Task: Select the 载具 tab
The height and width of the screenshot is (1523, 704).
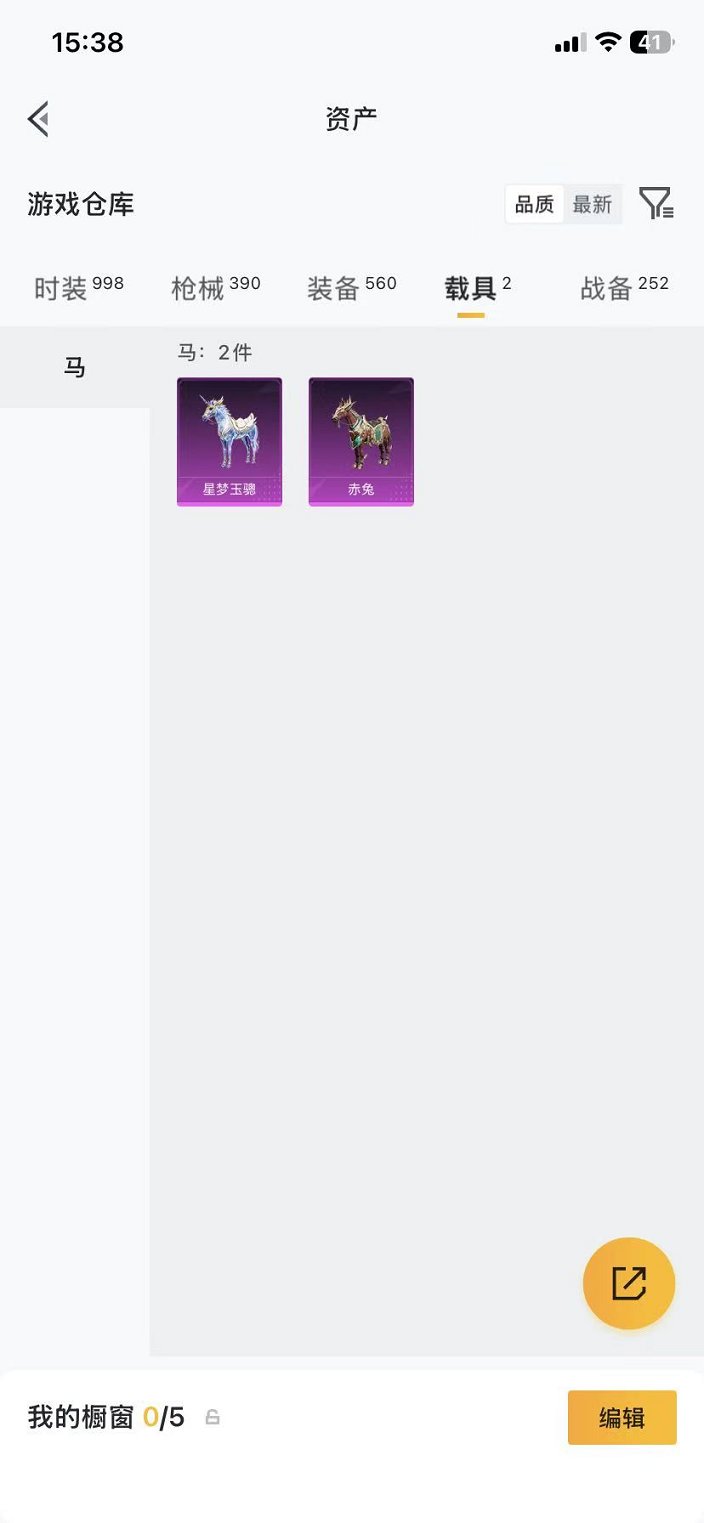Action: 477,288
